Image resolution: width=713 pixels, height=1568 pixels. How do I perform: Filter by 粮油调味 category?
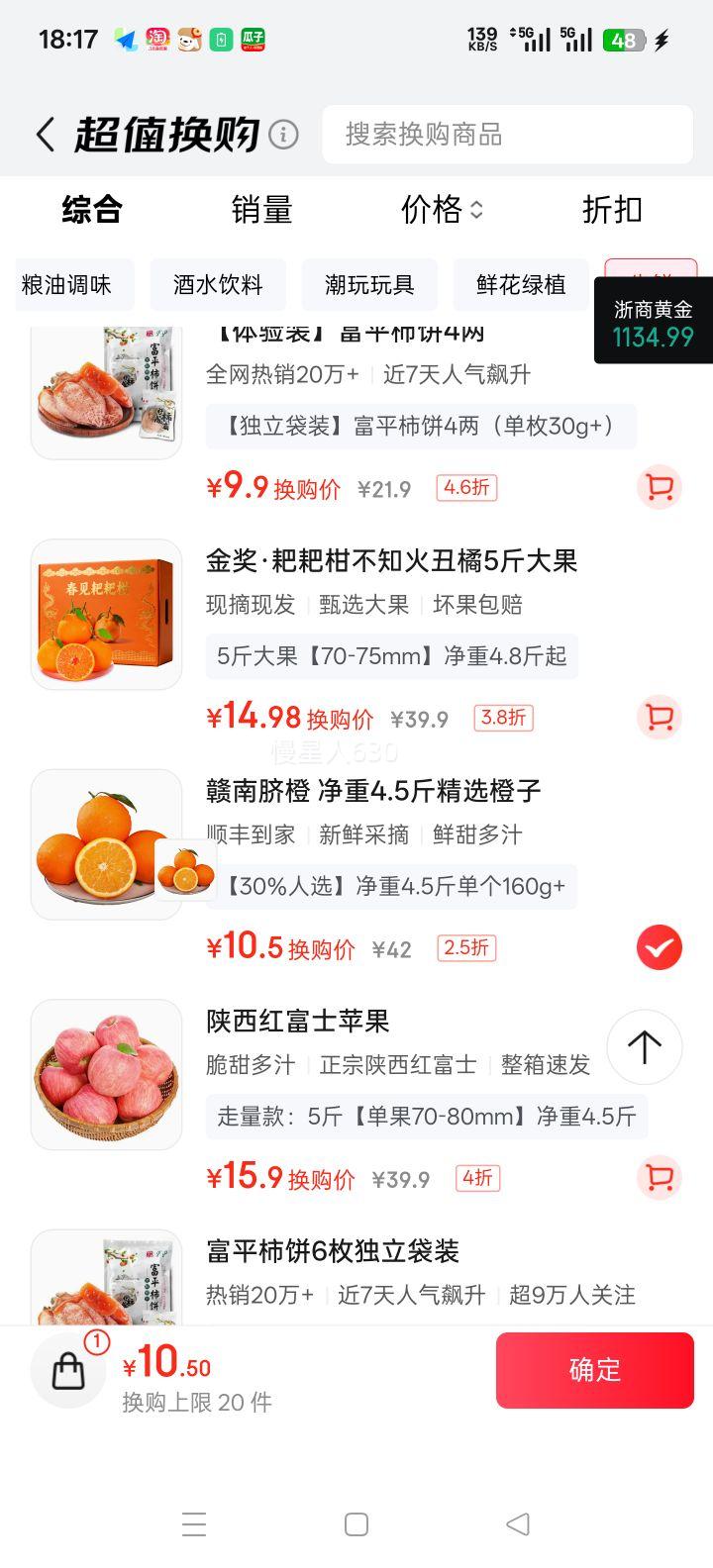67,285
